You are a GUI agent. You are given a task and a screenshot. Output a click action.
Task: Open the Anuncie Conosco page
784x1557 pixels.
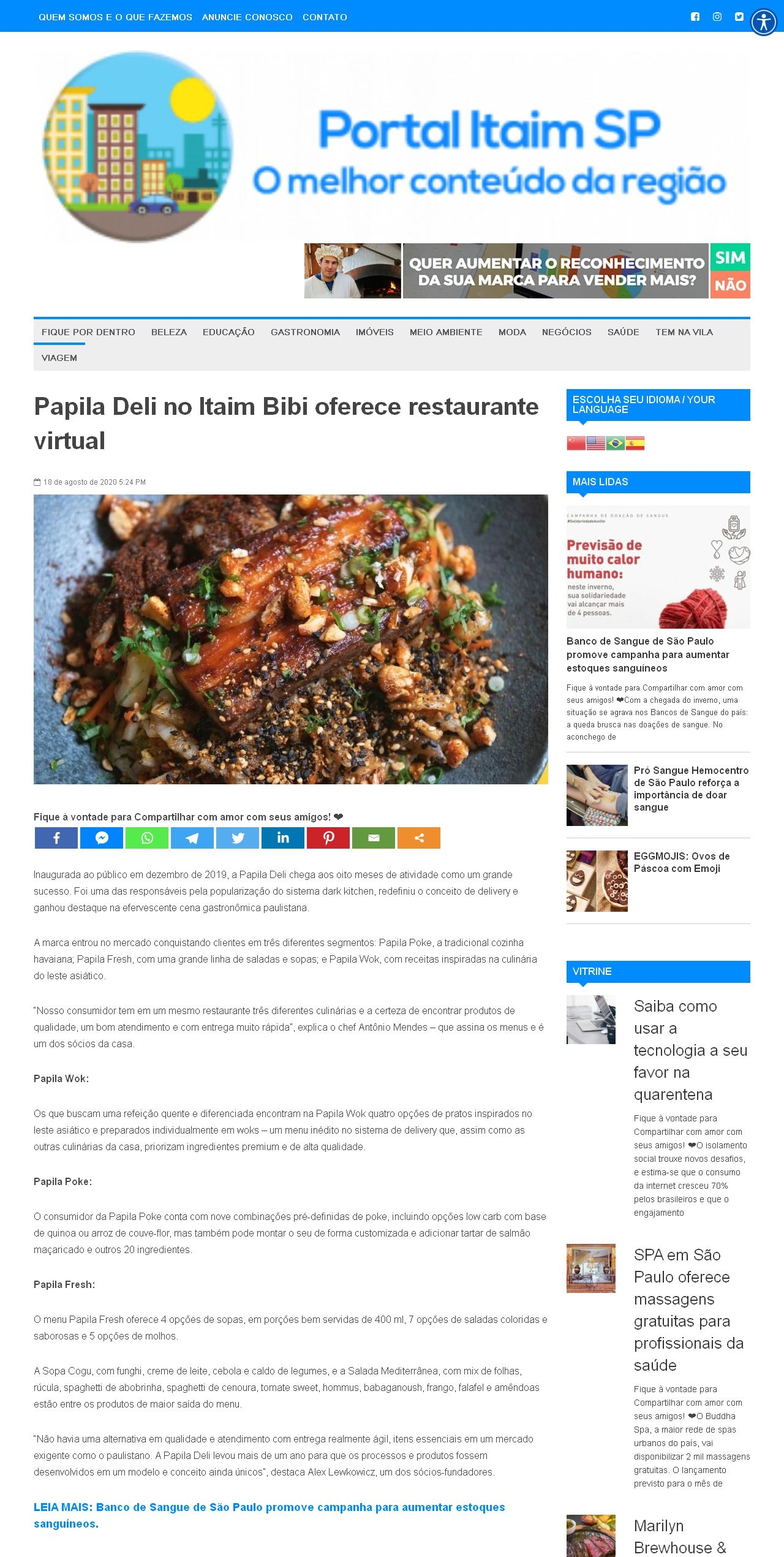[x=247, y=17]
